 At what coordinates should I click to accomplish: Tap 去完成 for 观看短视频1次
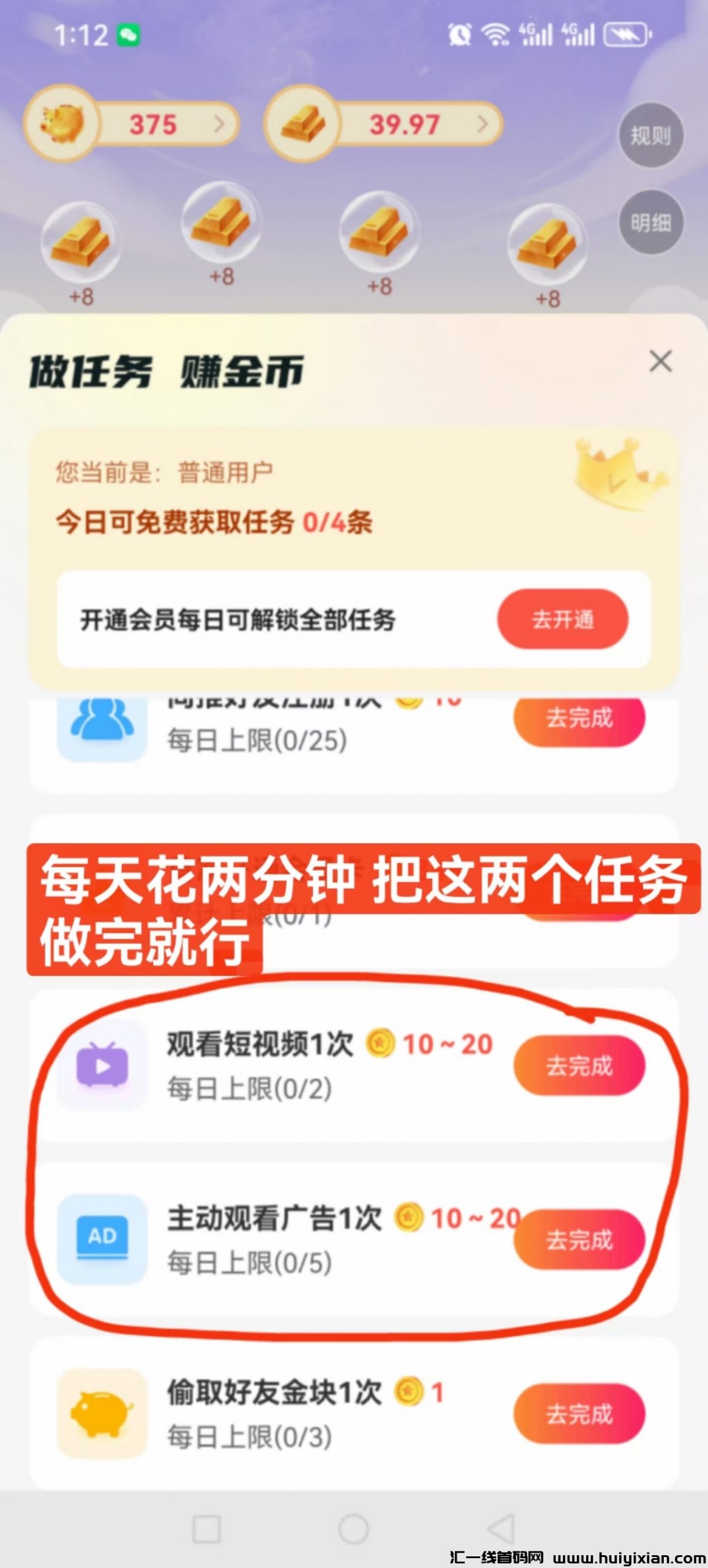pos(579,1066)
